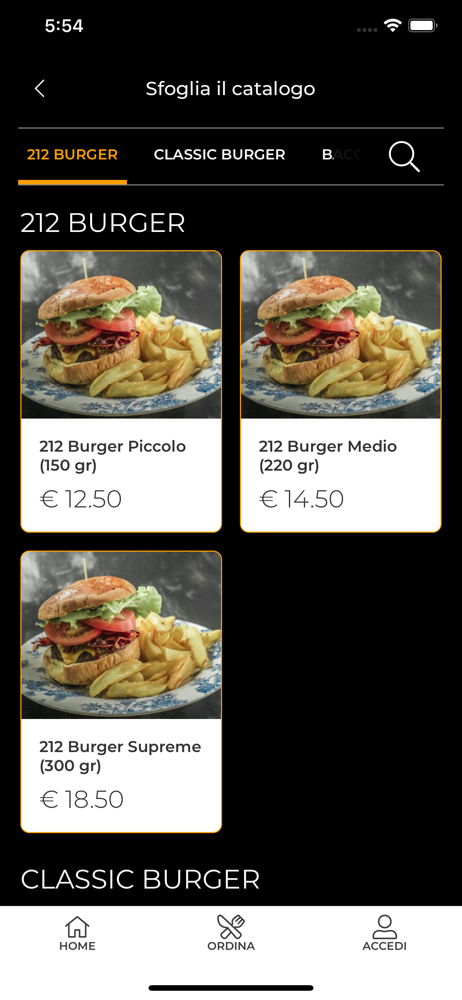
Task: Switch to the CLASSIC BURGER tab
Action: click(x=220, y=155)
